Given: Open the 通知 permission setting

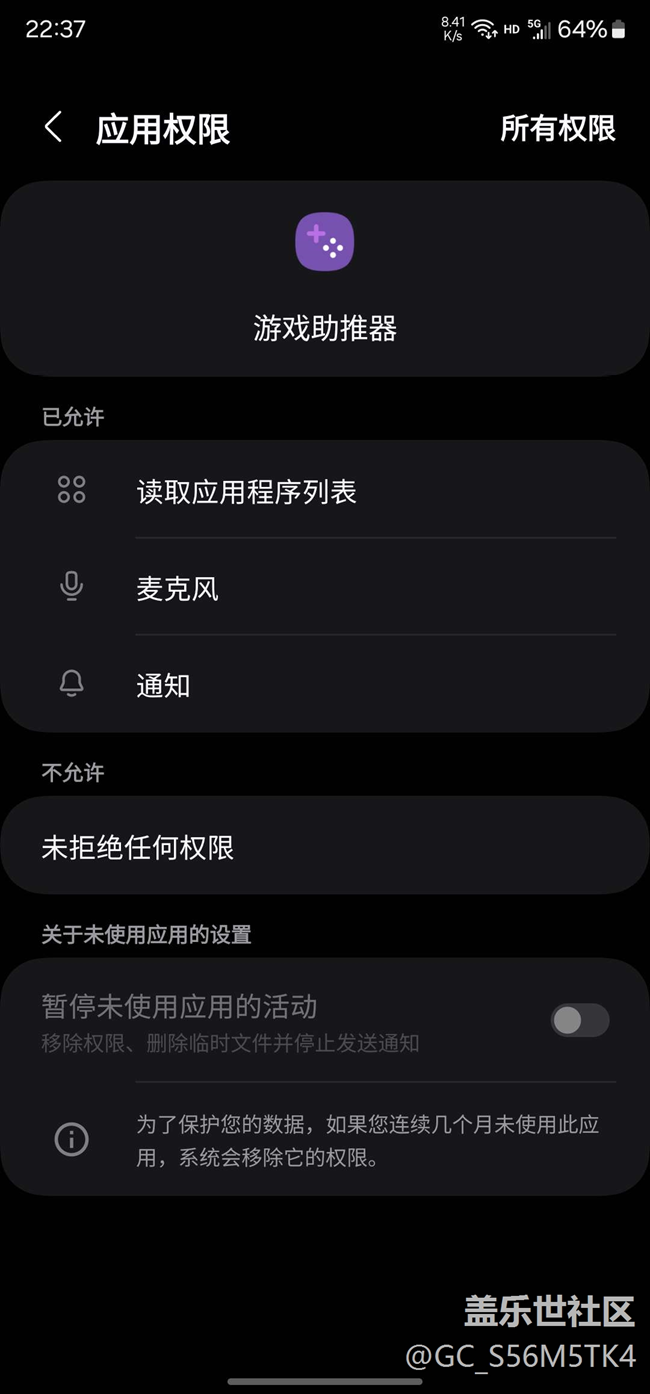Looking at the screenshot, I should point(324,685).
